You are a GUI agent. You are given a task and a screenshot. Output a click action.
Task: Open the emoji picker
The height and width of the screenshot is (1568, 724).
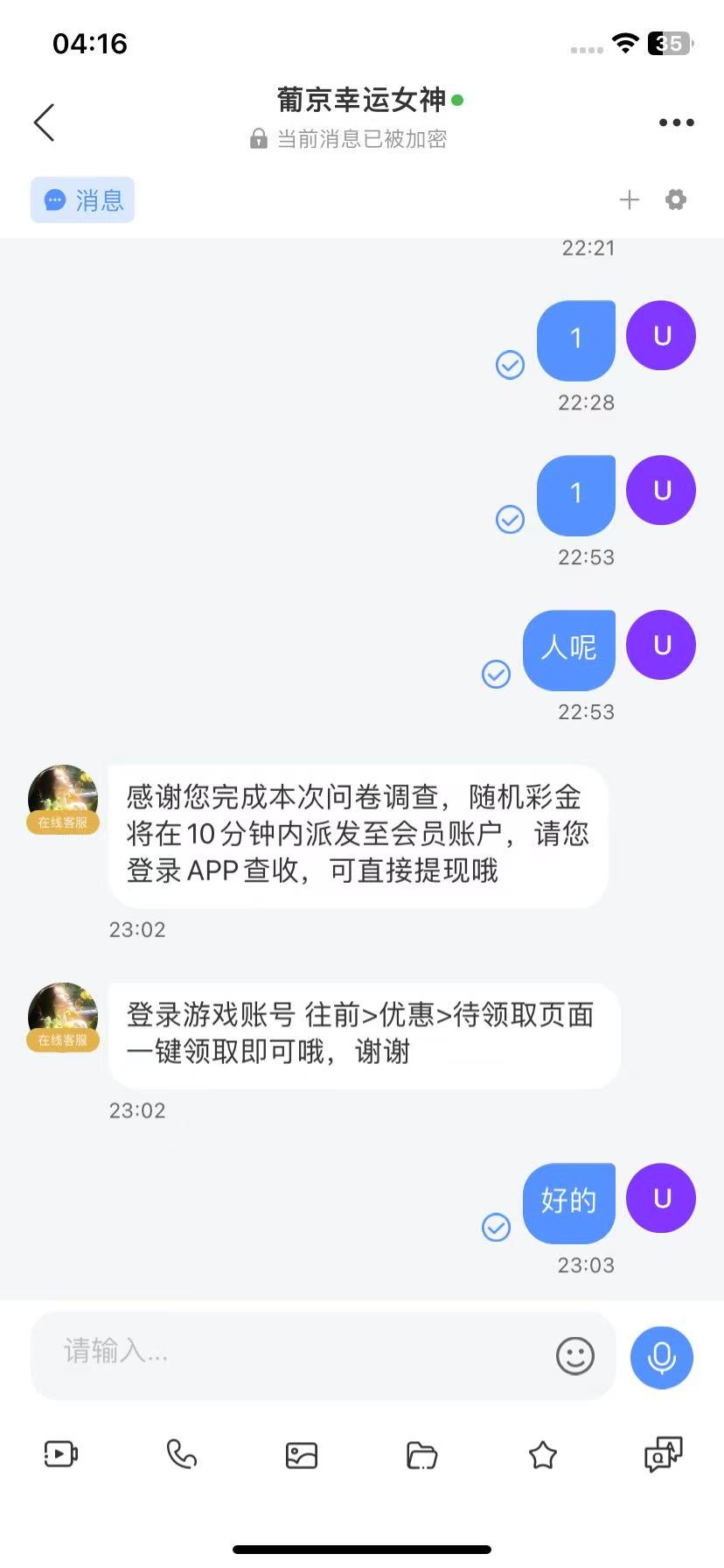pos(574,1356)
